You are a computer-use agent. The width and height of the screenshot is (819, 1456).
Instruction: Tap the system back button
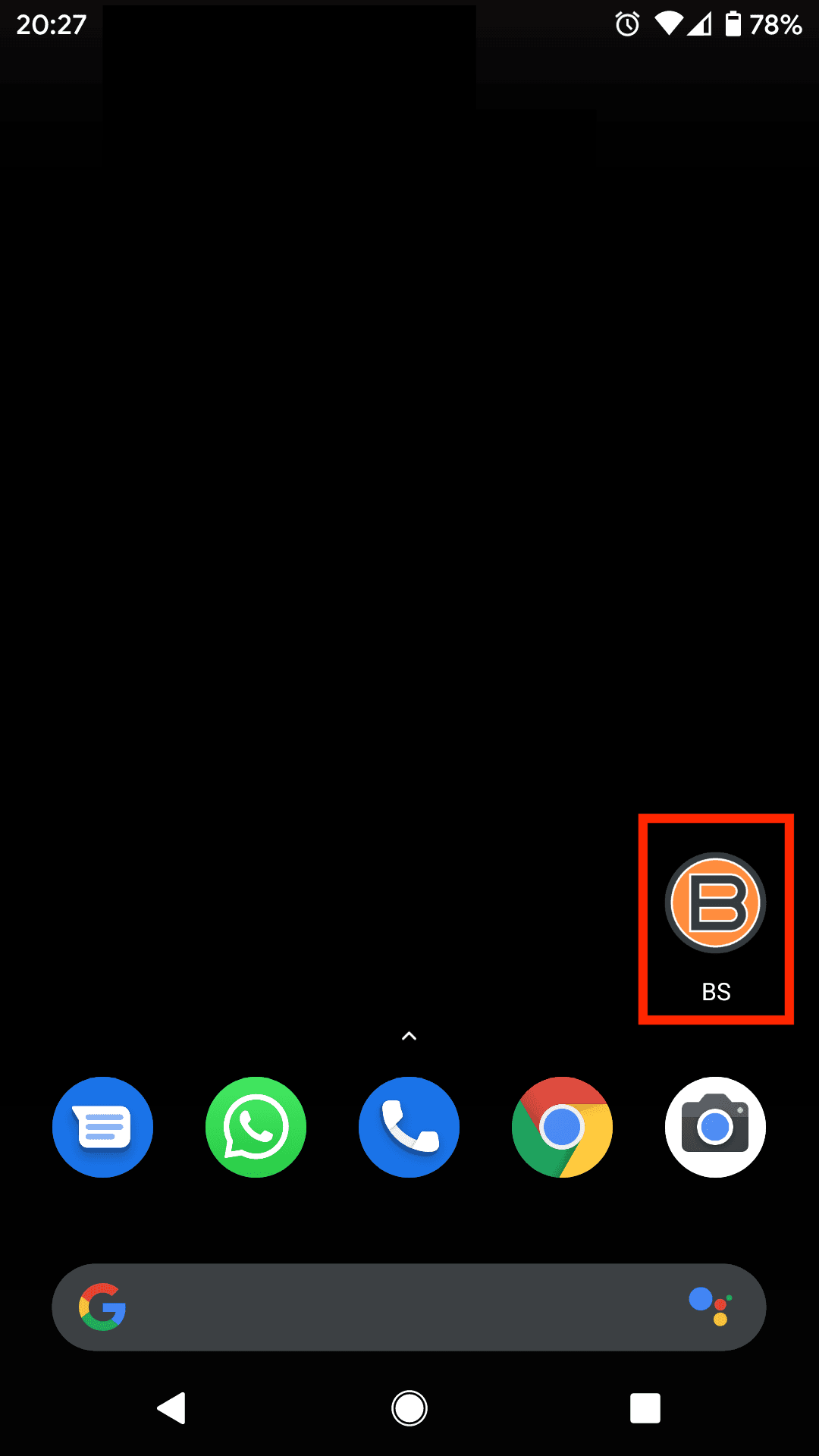(171, 1408)
